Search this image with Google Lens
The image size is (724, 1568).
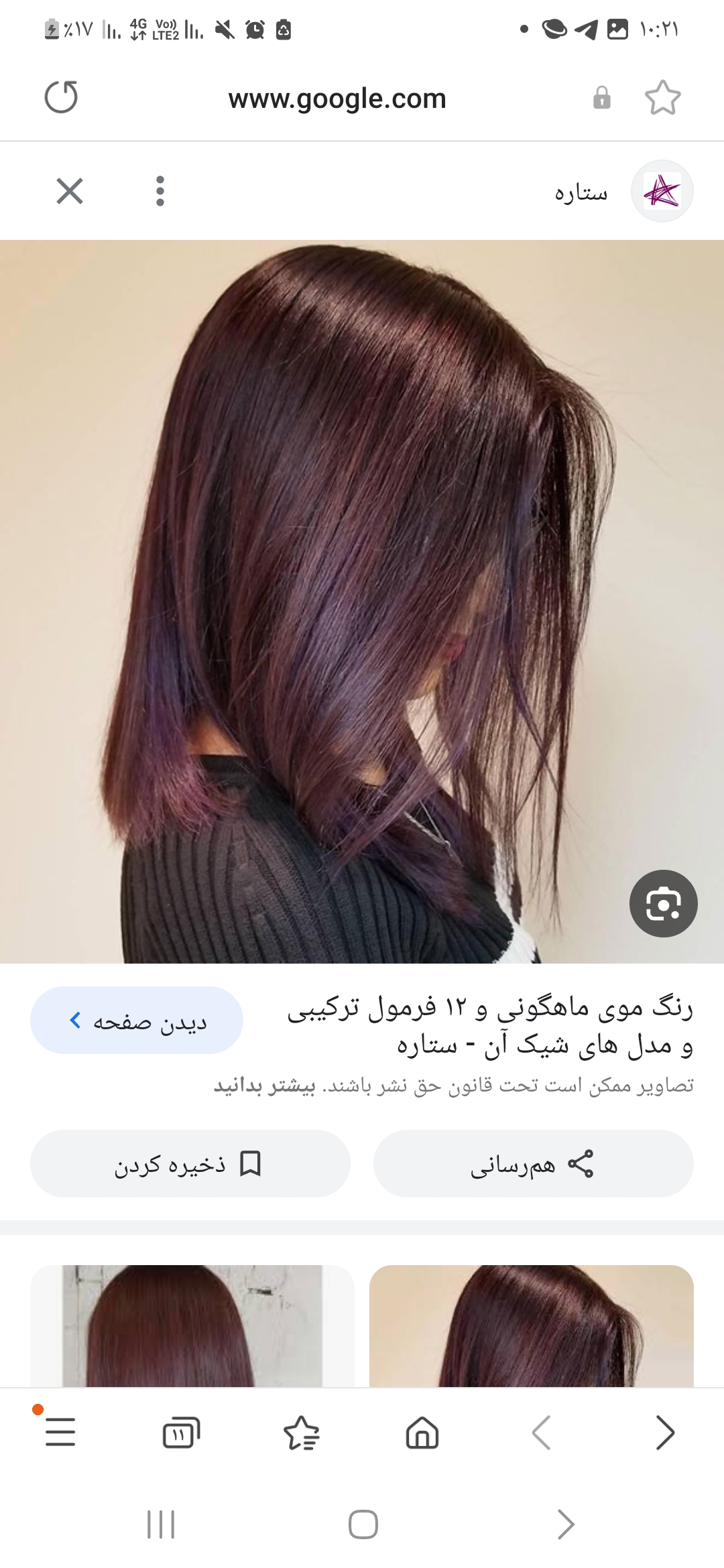(x=663, y=903)
